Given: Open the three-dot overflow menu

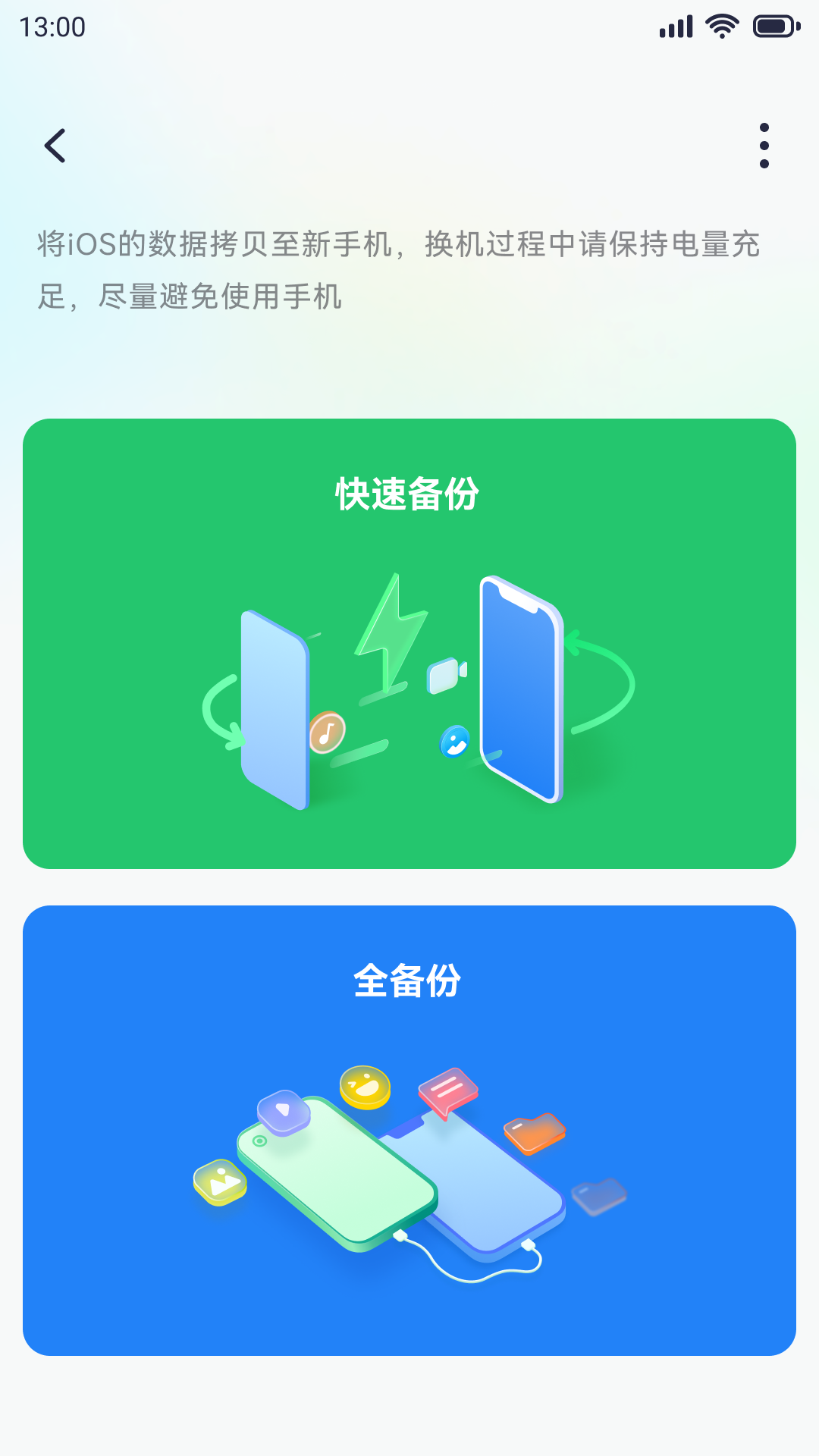Looking at the screenshot, I should click(x=764, y=146).
